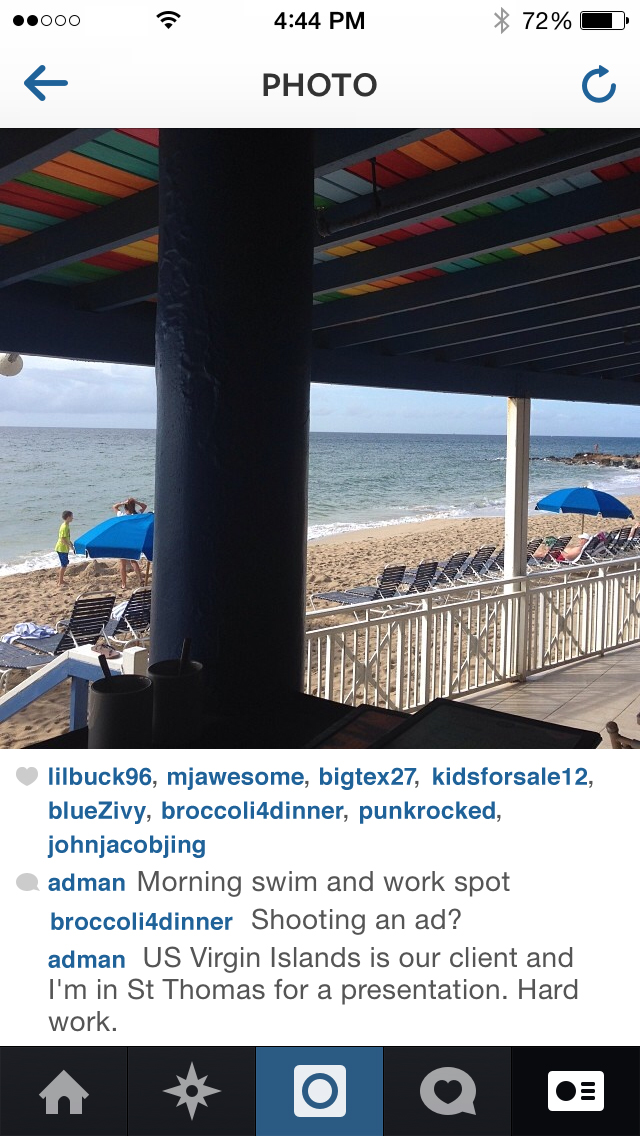Open the beach photo
The height and width of the screenshot is (1136, 640).
(x=320, y=438)
